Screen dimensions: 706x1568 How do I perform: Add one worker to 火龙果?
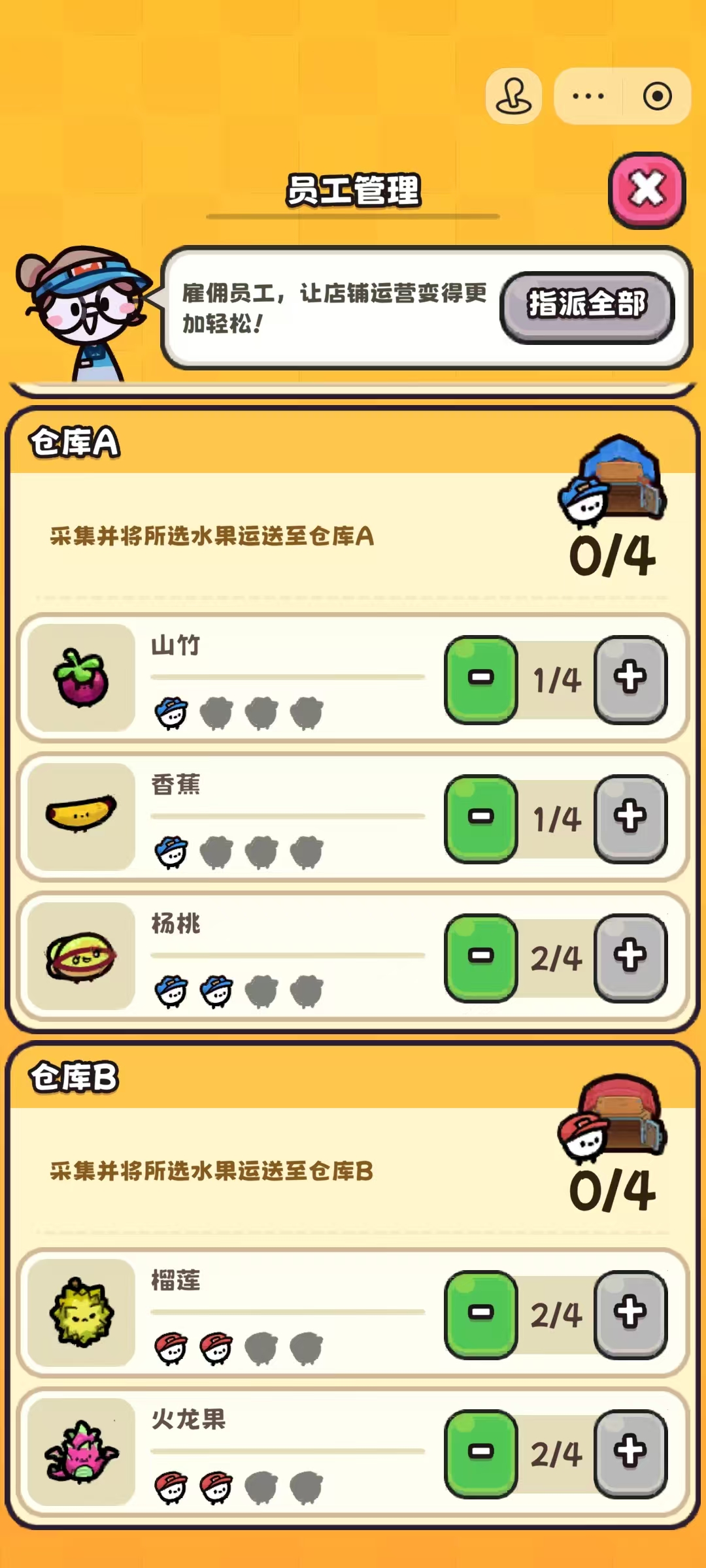630,1453
